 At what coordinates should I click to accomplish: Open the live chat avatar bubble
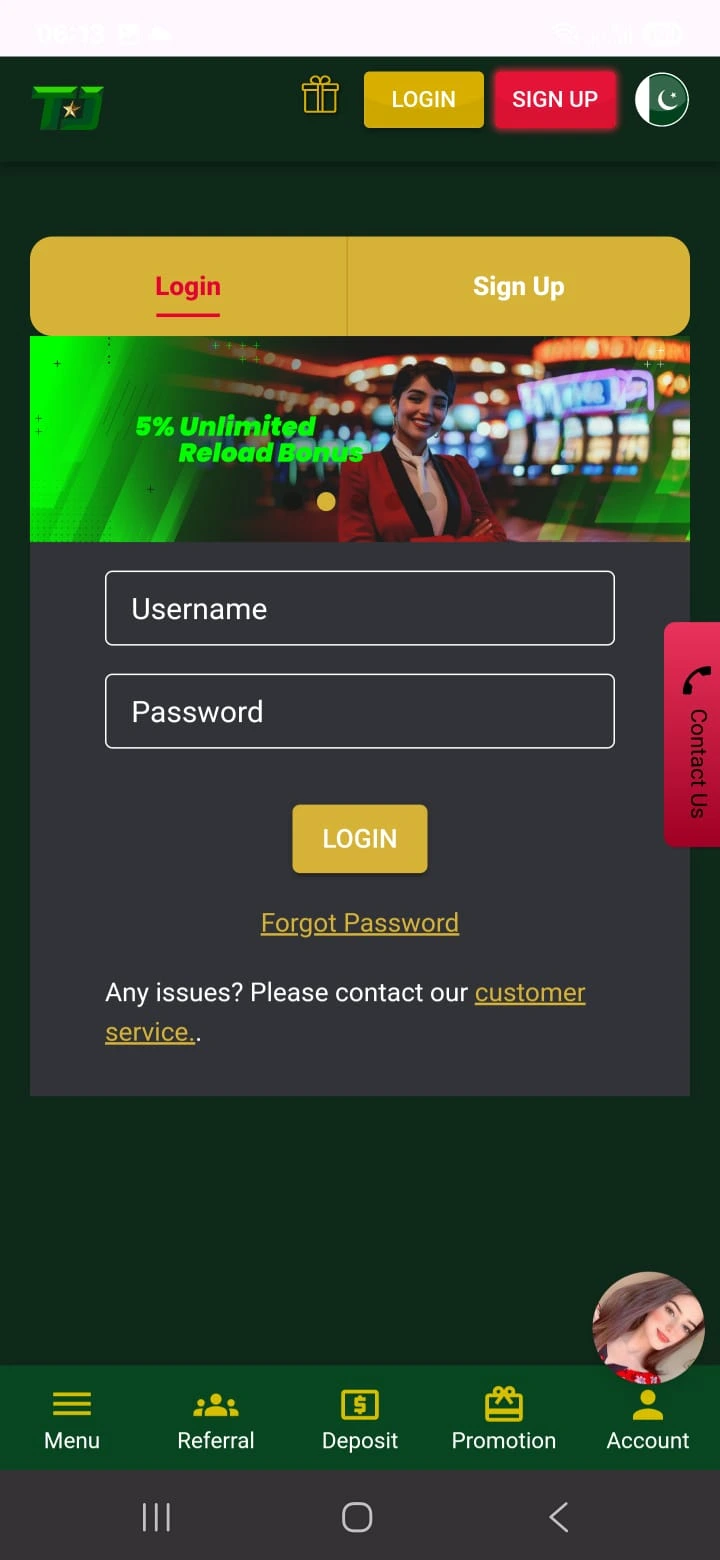647,1327
